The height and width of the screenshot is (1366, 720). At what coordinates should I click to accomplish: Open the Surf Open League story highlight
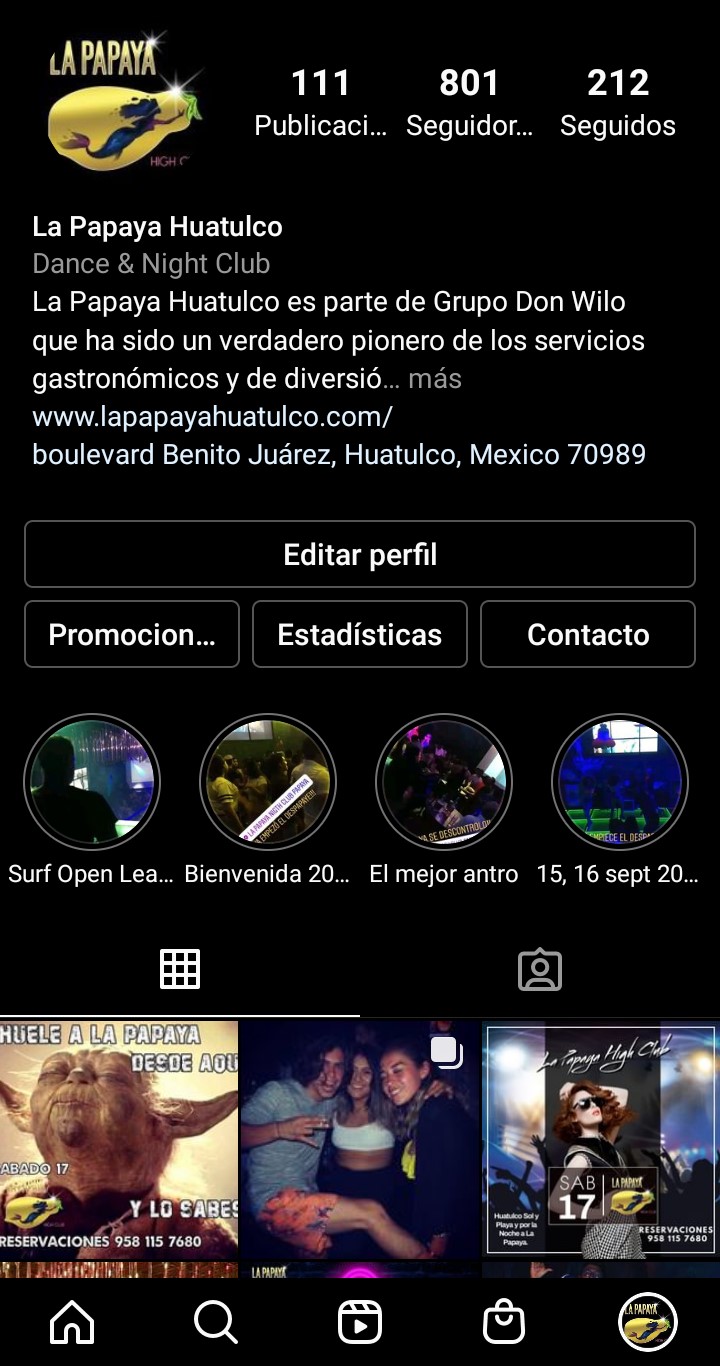pos(92,782)
